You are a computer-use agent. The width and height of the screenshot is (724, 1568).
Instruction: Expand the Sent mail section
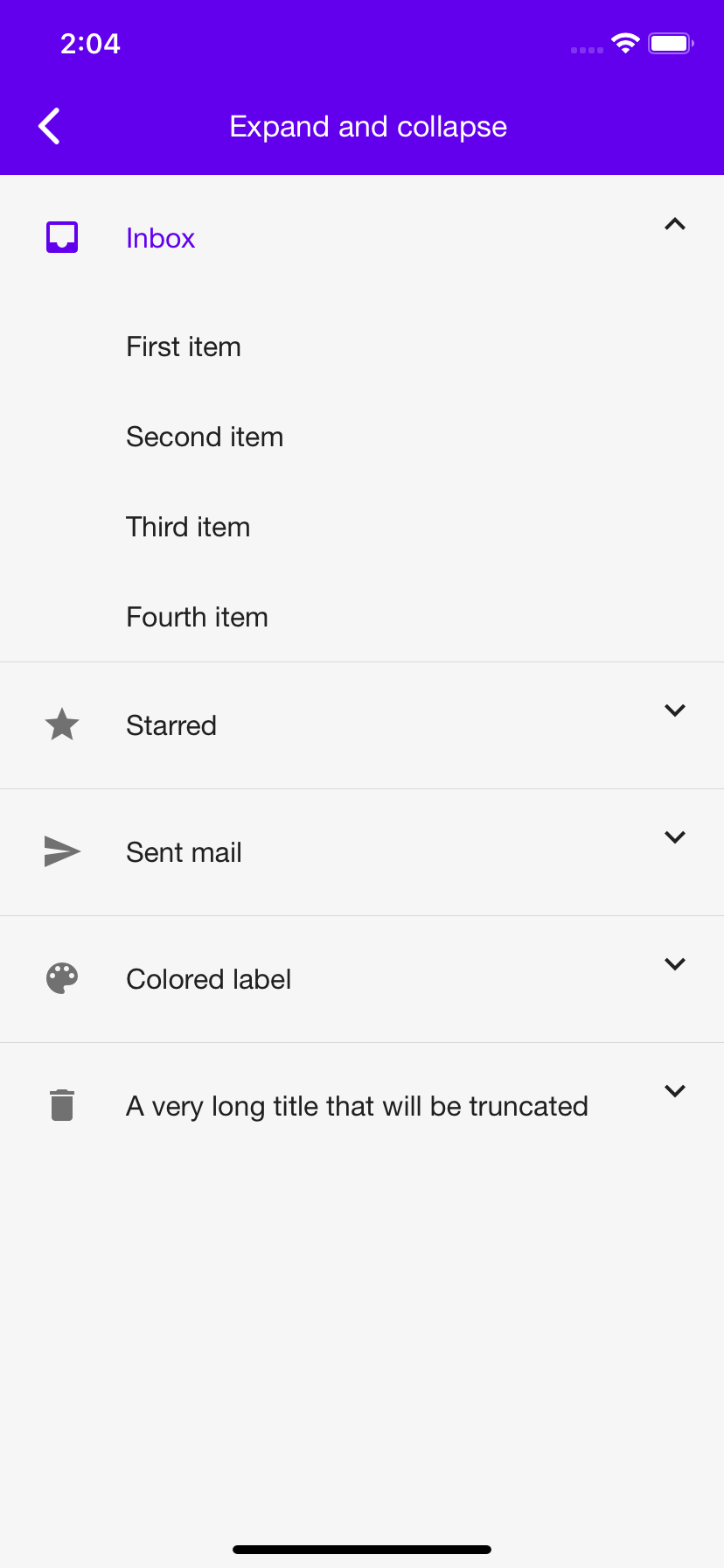[x=674, y=837]
